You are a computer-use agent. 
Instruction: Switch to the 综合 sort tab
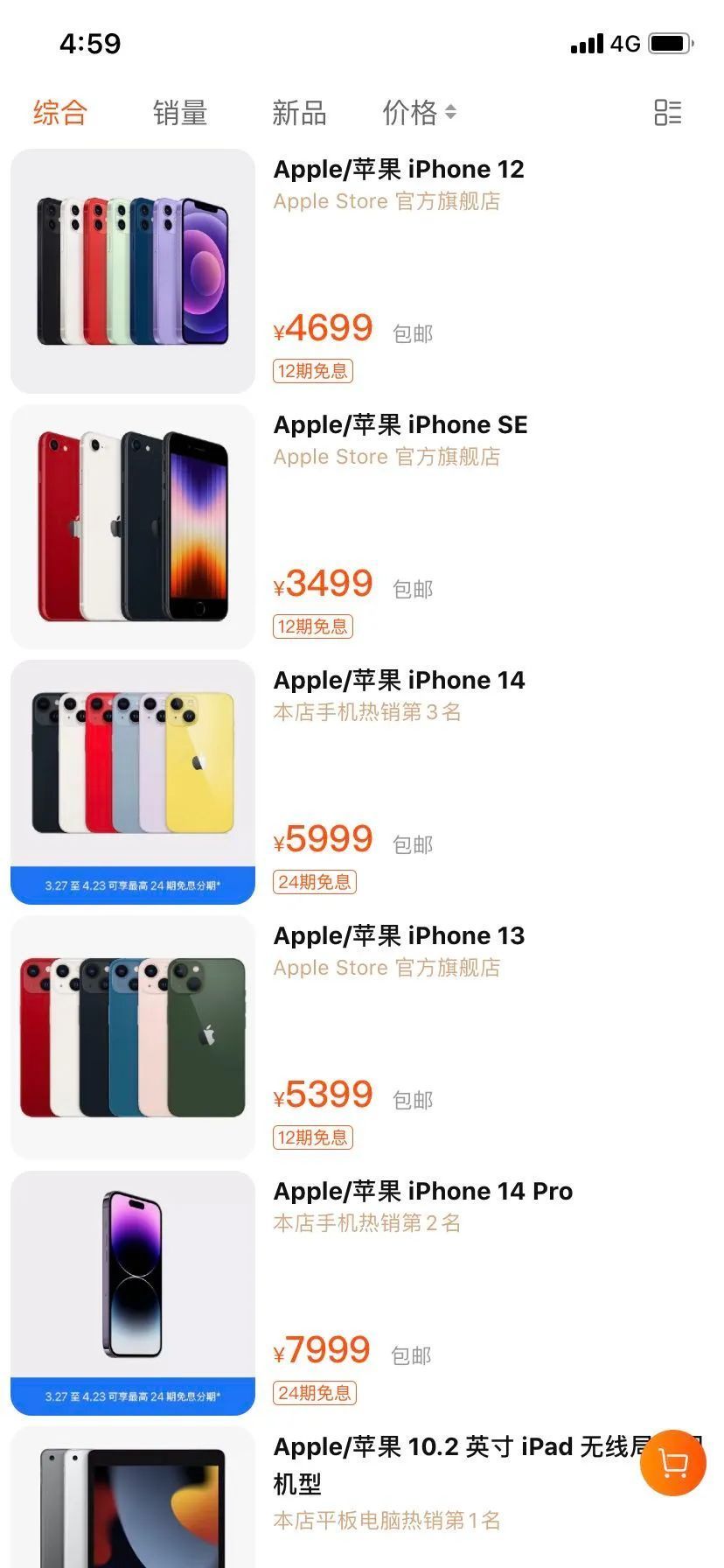coord(60,113)
